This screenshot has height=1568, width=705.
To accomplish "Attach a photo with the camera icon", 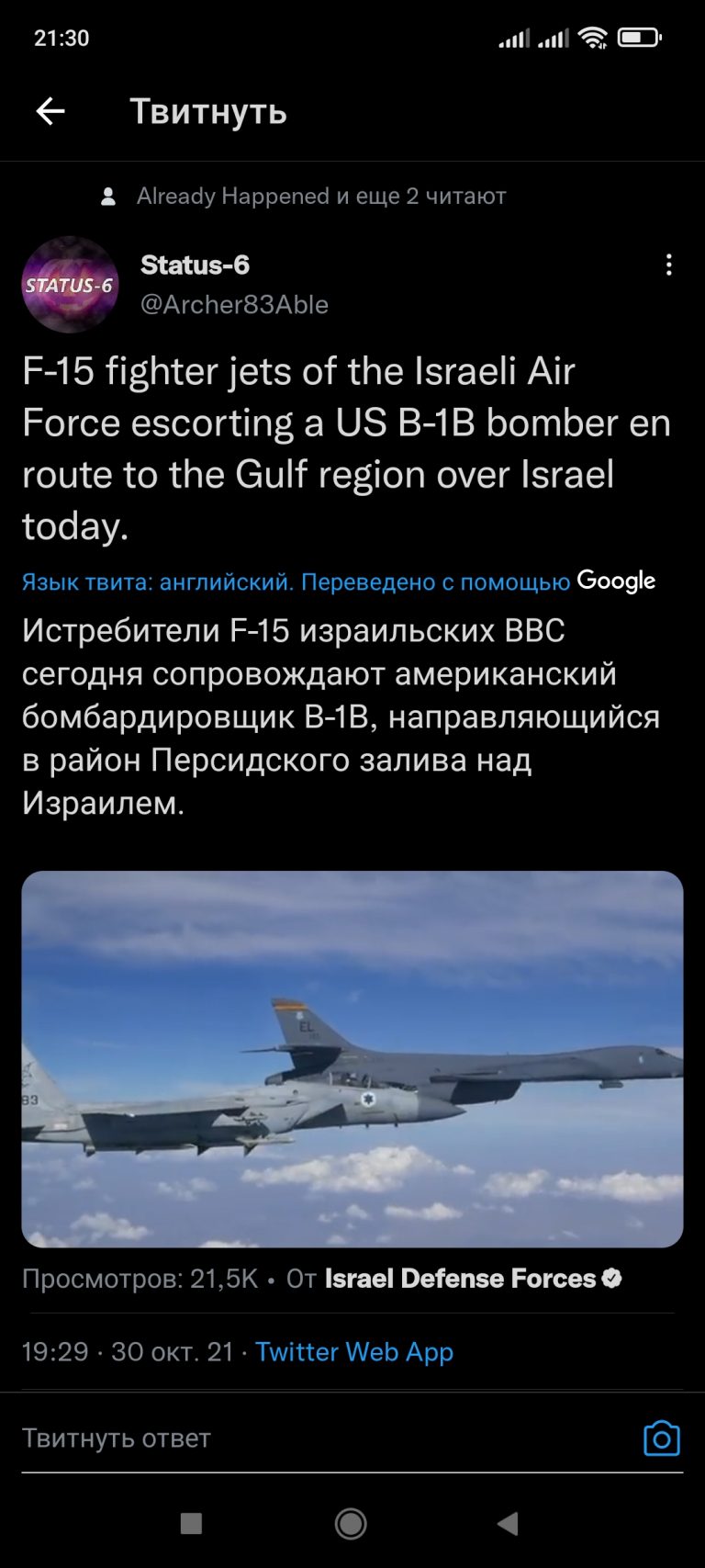I will click(x=662, y=1438).
